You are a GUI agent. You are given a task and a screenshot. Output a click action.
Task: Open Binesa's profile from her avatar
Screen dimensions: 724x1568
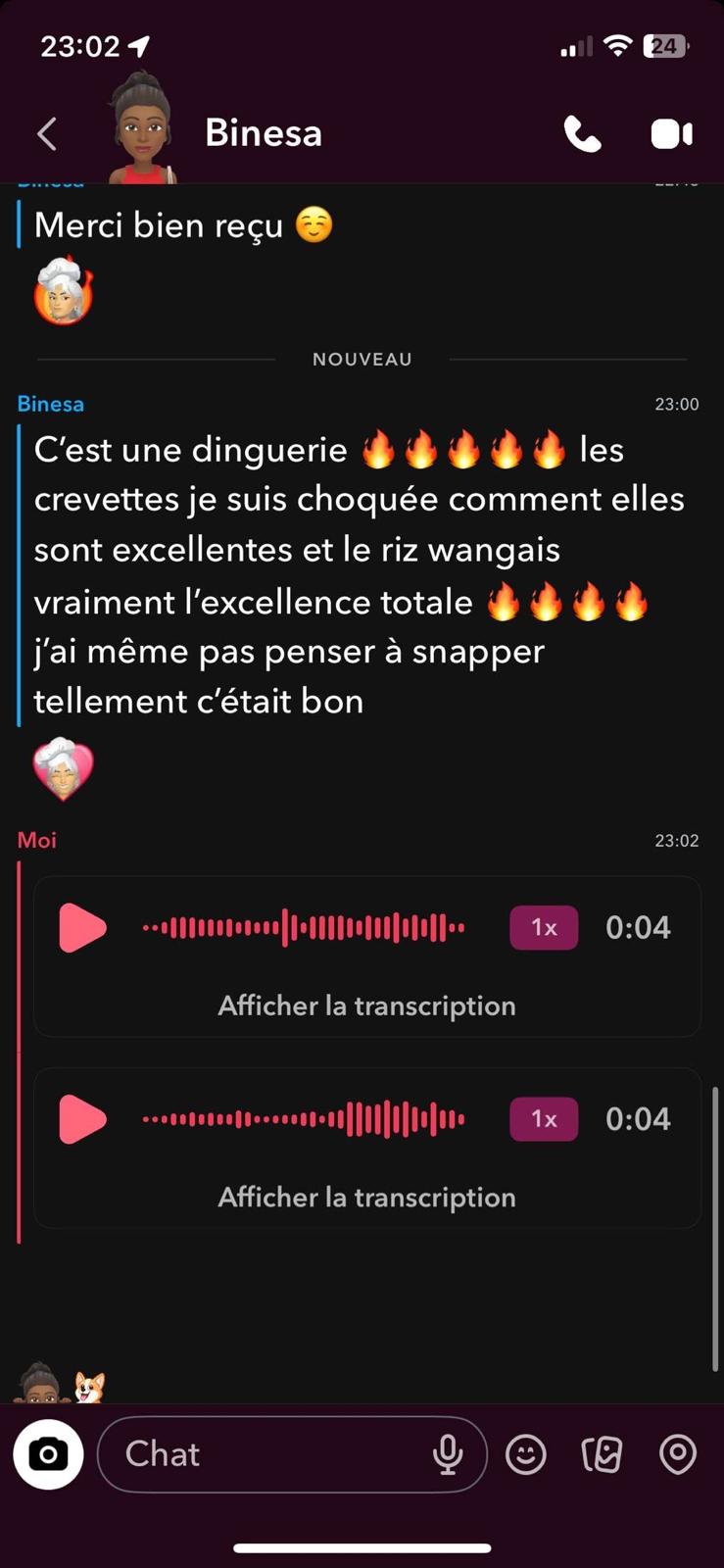pyautogui.click(x=142, y=131)
